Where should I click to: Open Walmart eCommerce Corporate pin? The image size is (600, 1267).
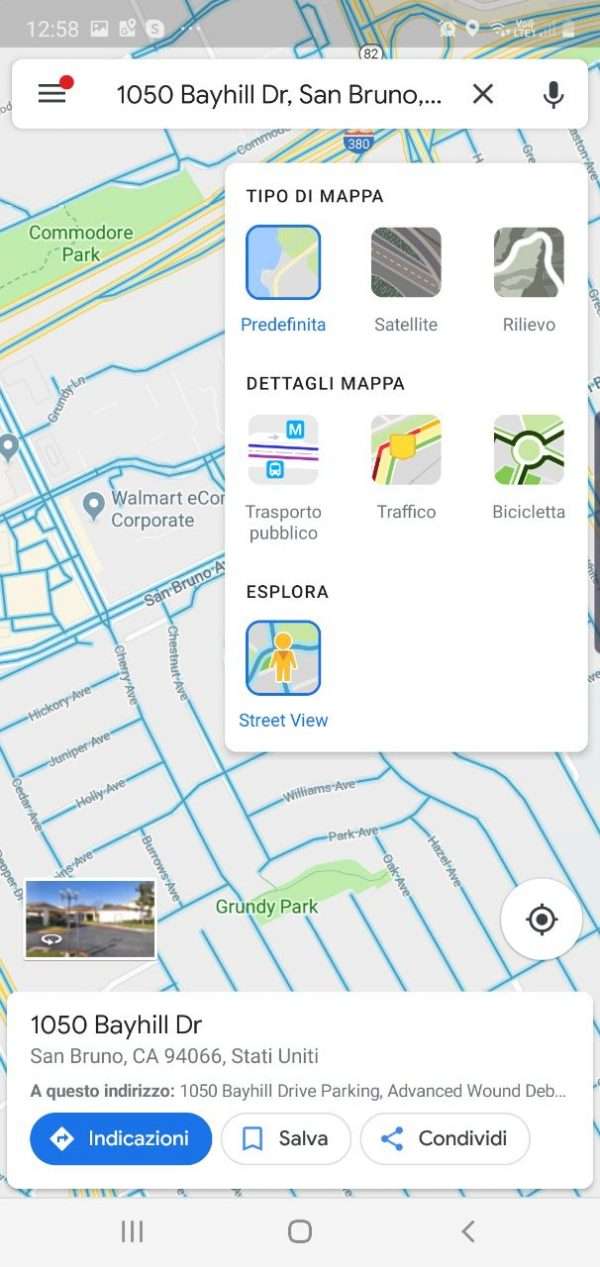coord(94,506)
